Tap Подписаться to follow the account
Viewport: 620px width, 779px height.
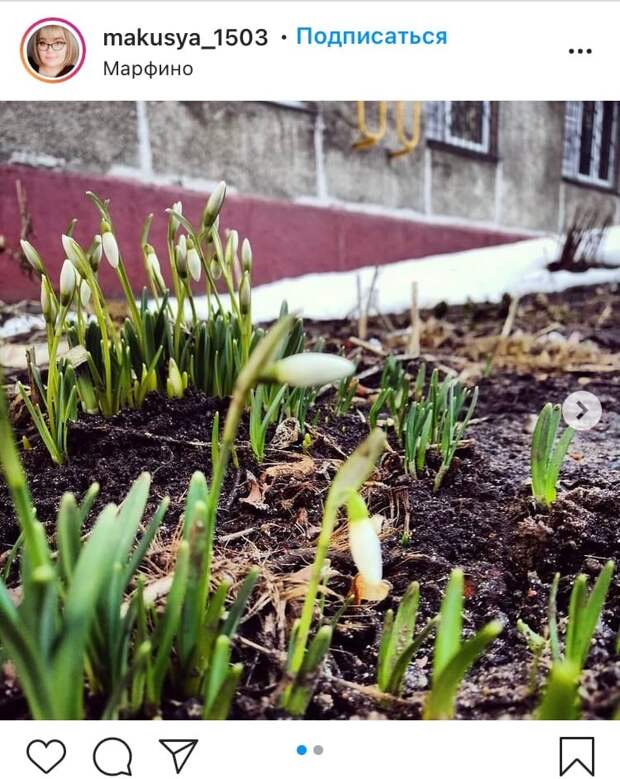371,37
